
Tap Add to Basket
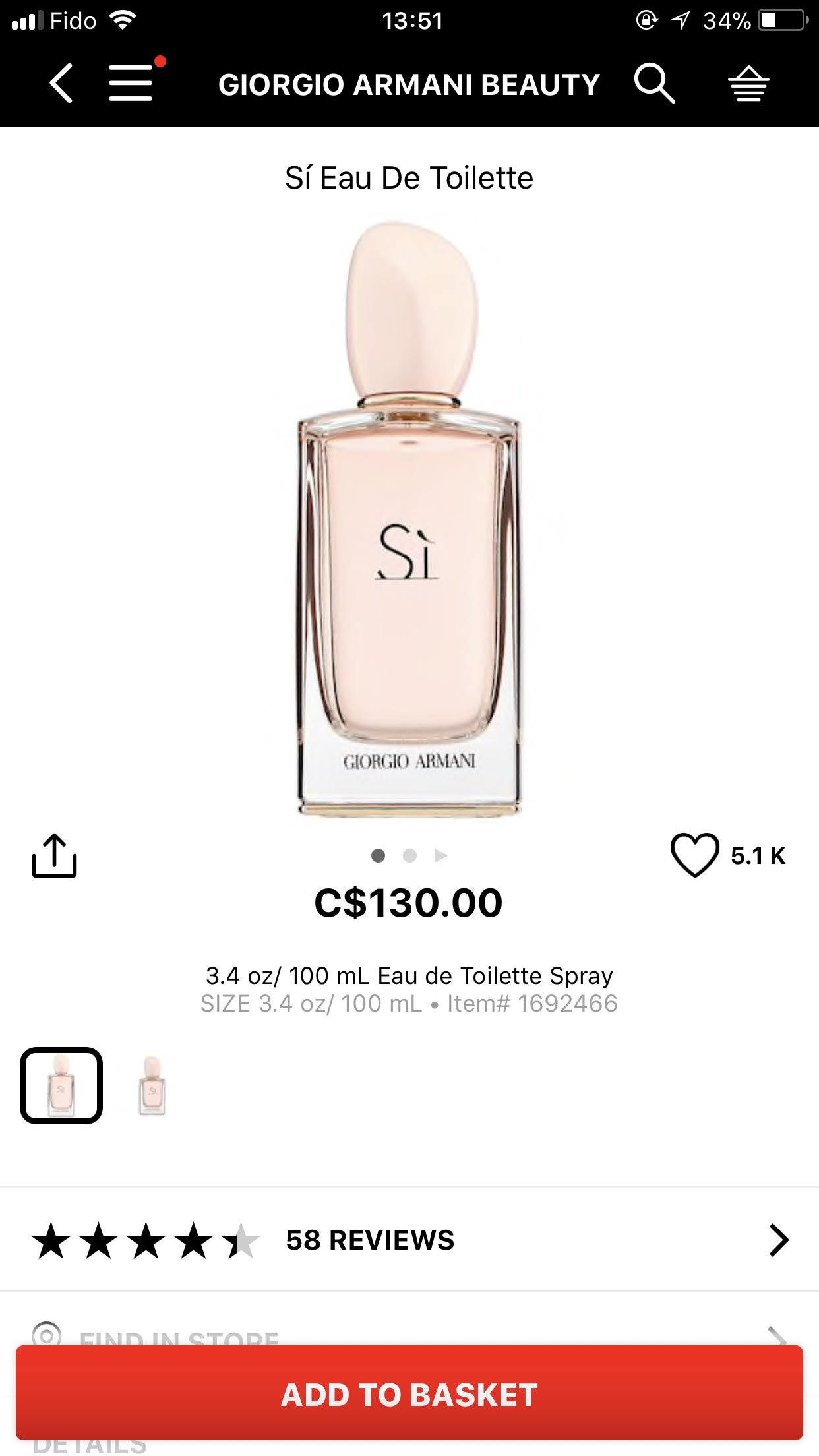tap(409, 1394)
